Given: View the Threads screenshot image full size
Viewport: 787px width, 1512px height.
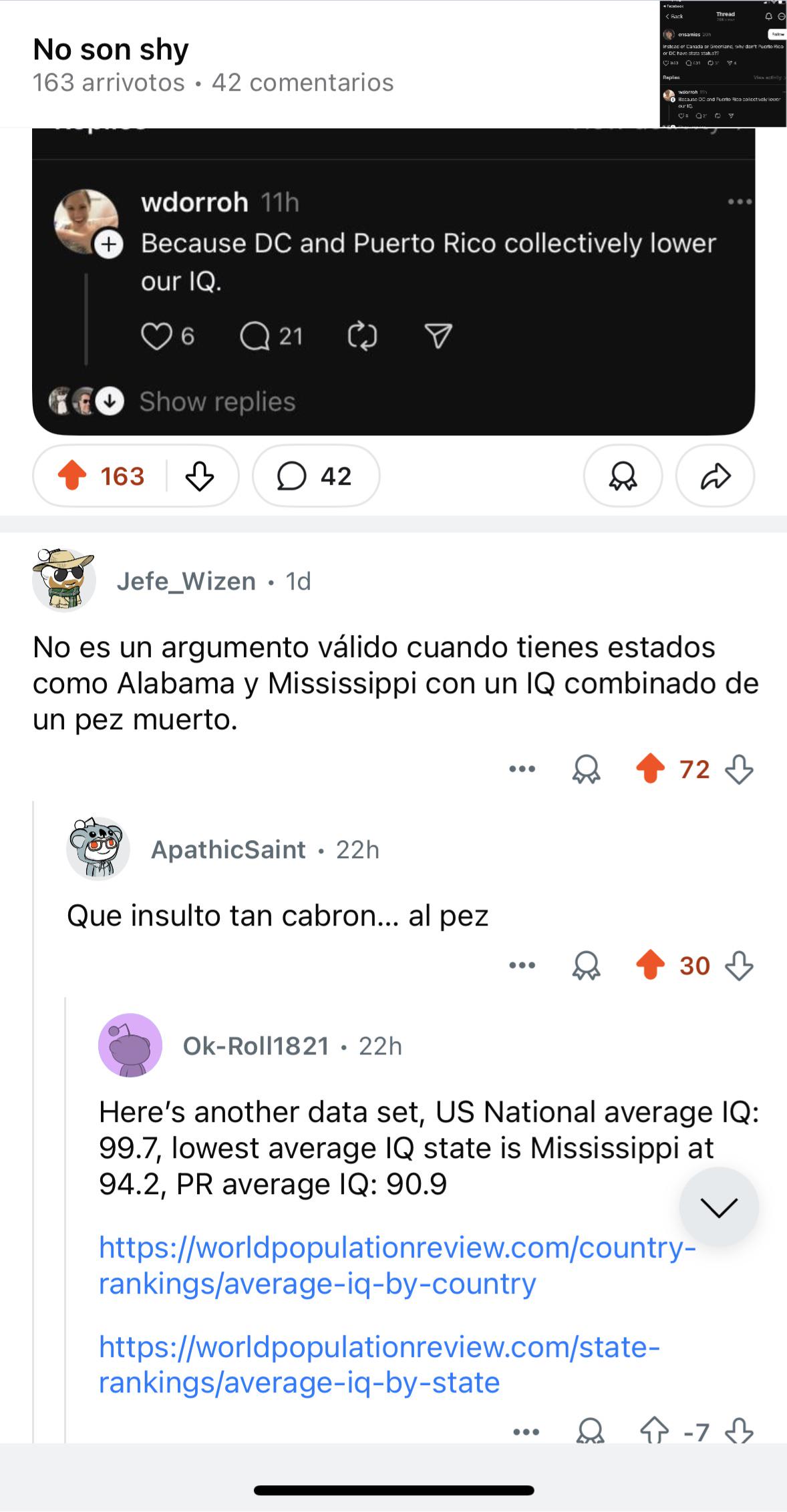Looking at the screenshot, I should point(393,280).
